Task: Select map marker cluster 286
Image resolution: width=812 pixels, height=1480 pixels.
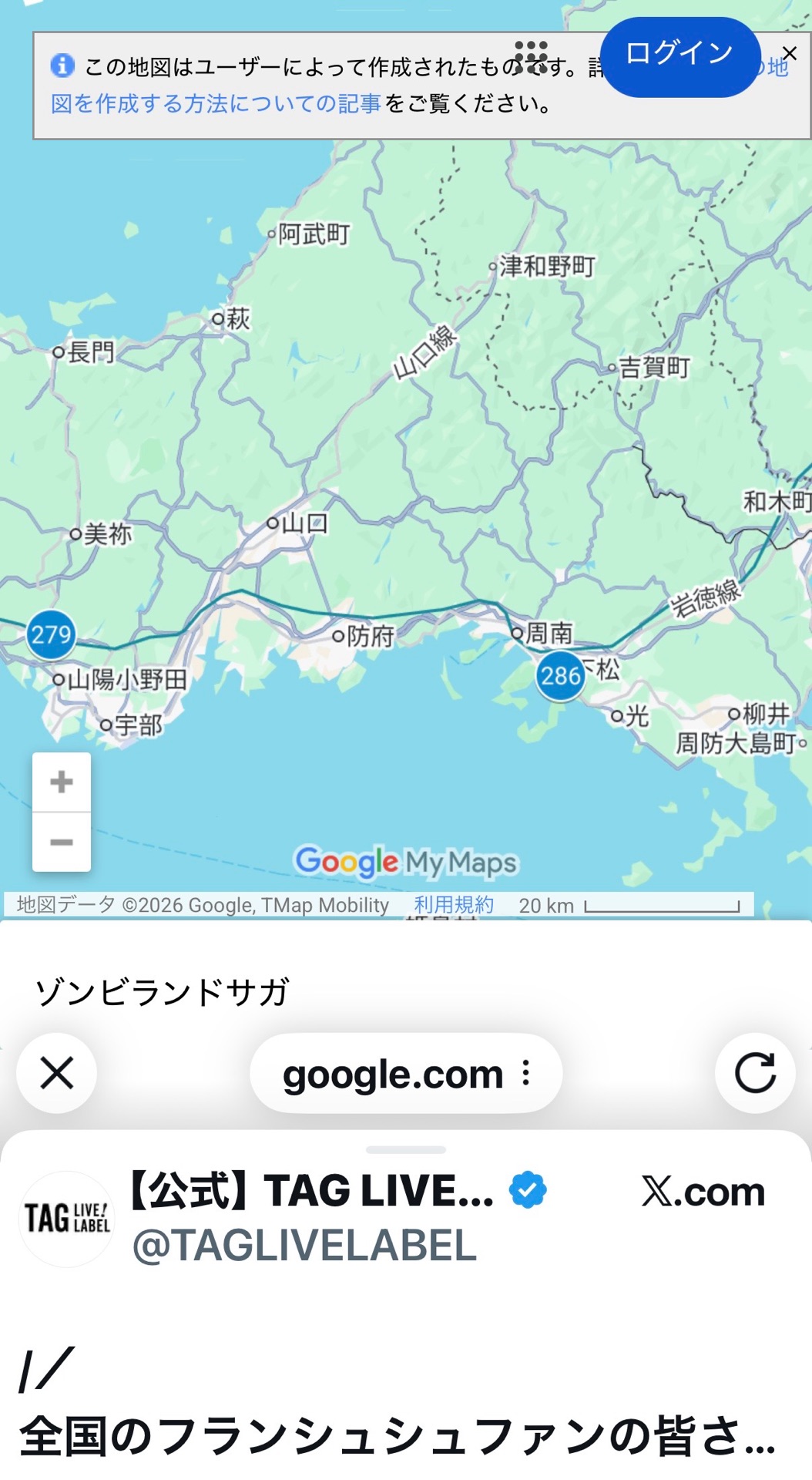Action: [560, 676]
